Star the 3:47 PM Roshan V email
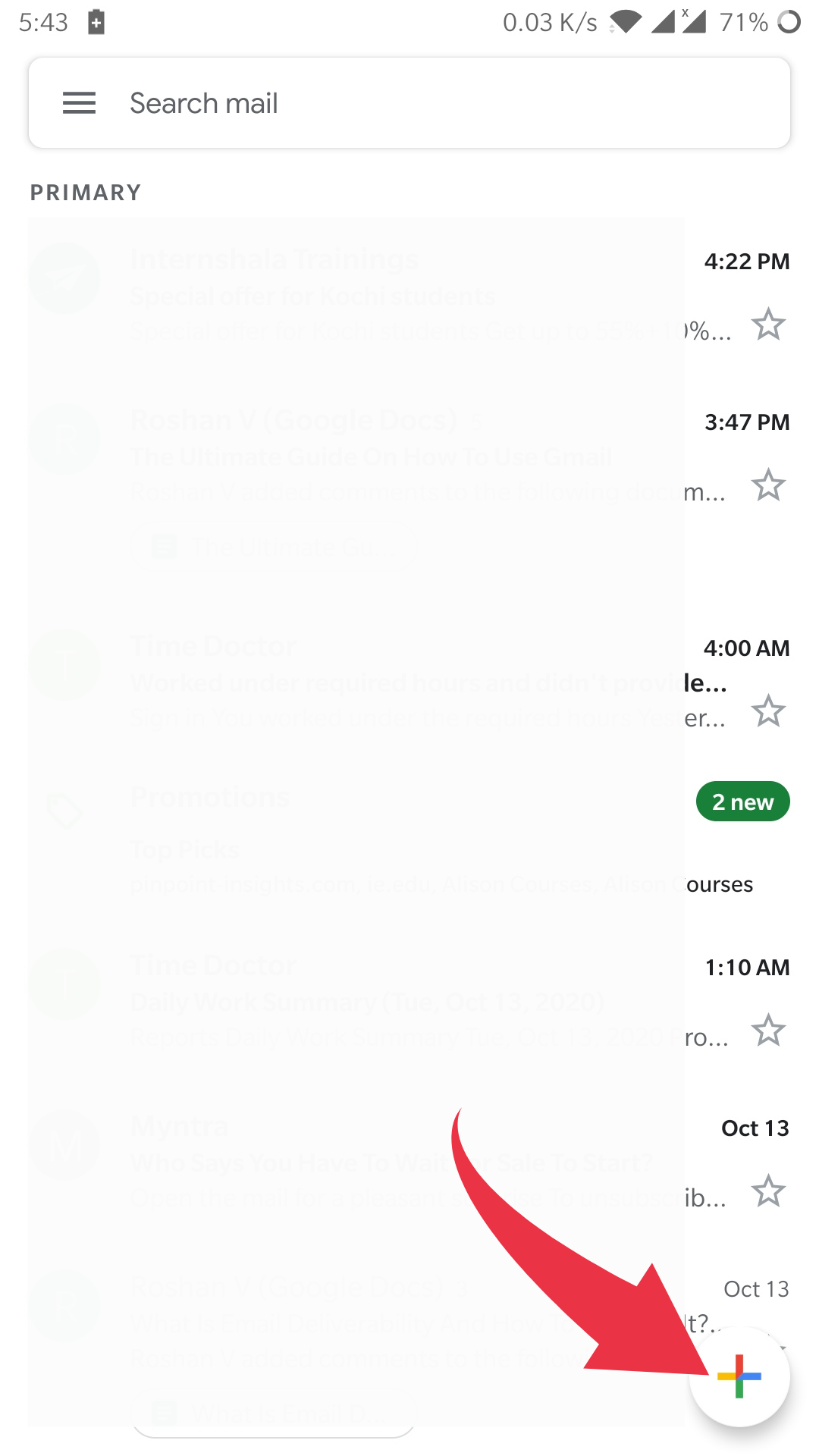 (x=768, y=485)
